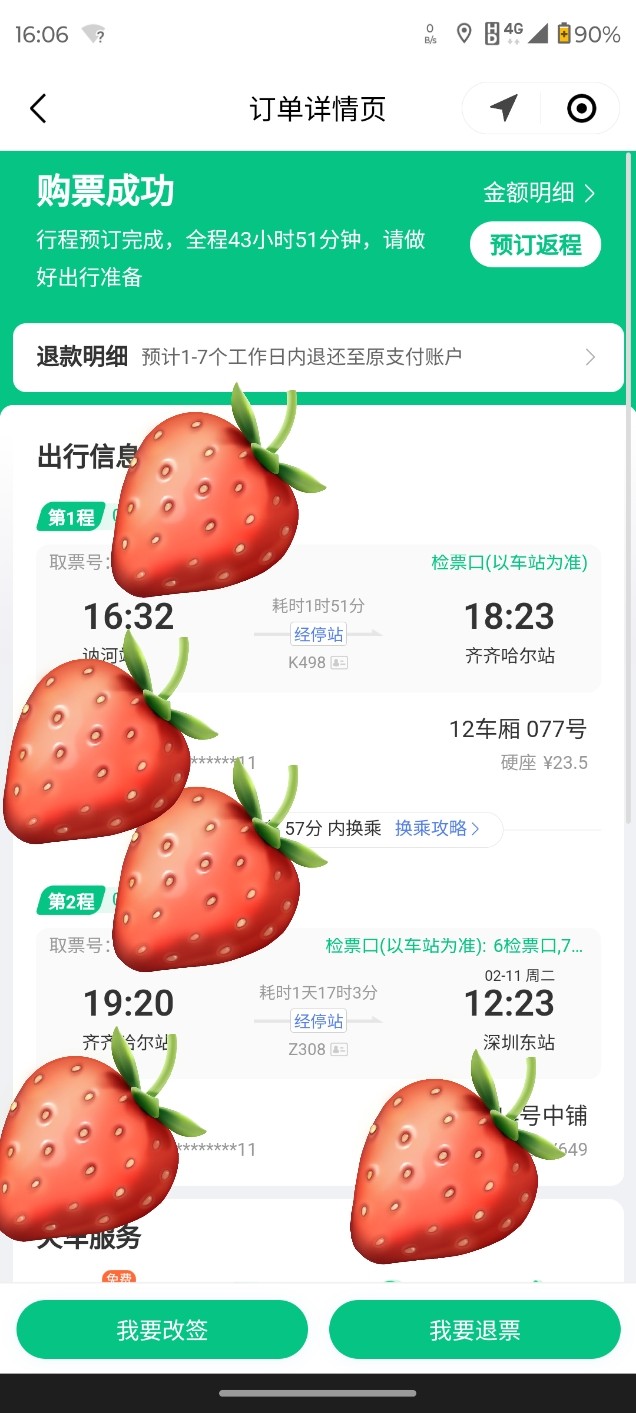Tap 我要退票 to refund ticket
The width and height of the screenshot is (636, 1413).
coord(475,1330)
